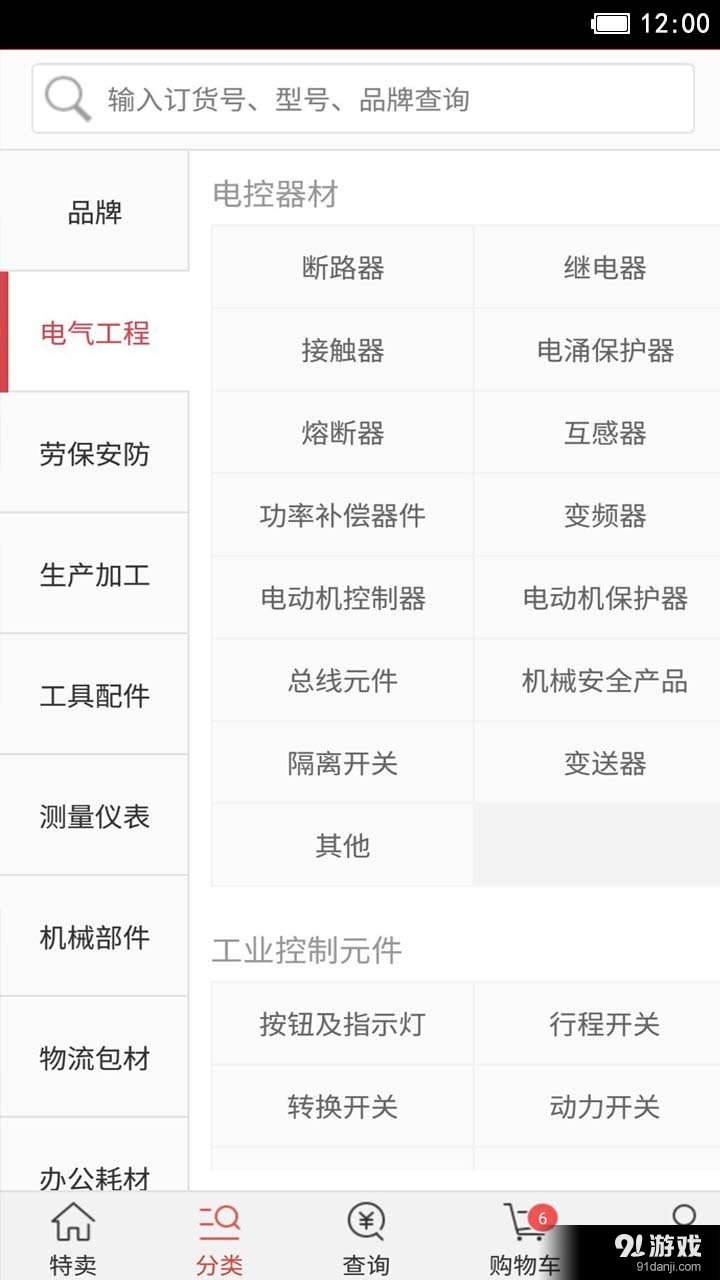Switch to the 劳保安防 category

(x=94, y=454)
